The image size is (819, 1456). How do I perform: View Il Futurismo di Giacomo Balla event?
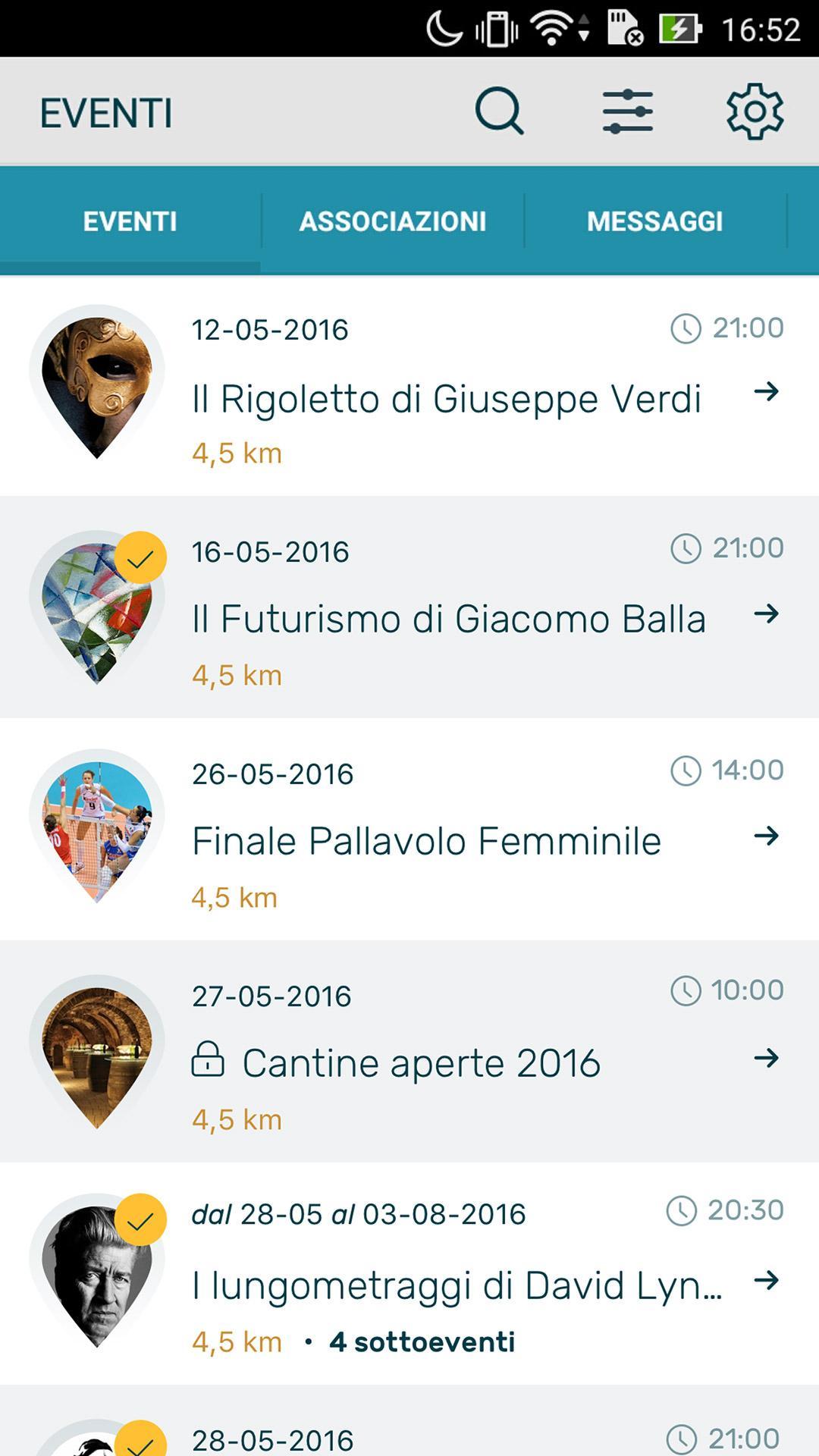coord(448,619)
